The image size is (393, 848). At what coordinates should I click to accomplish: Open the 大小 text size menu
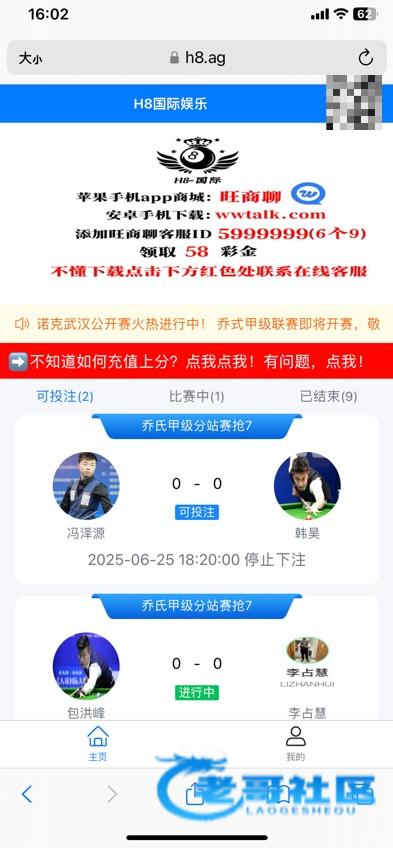pos(30,58)
